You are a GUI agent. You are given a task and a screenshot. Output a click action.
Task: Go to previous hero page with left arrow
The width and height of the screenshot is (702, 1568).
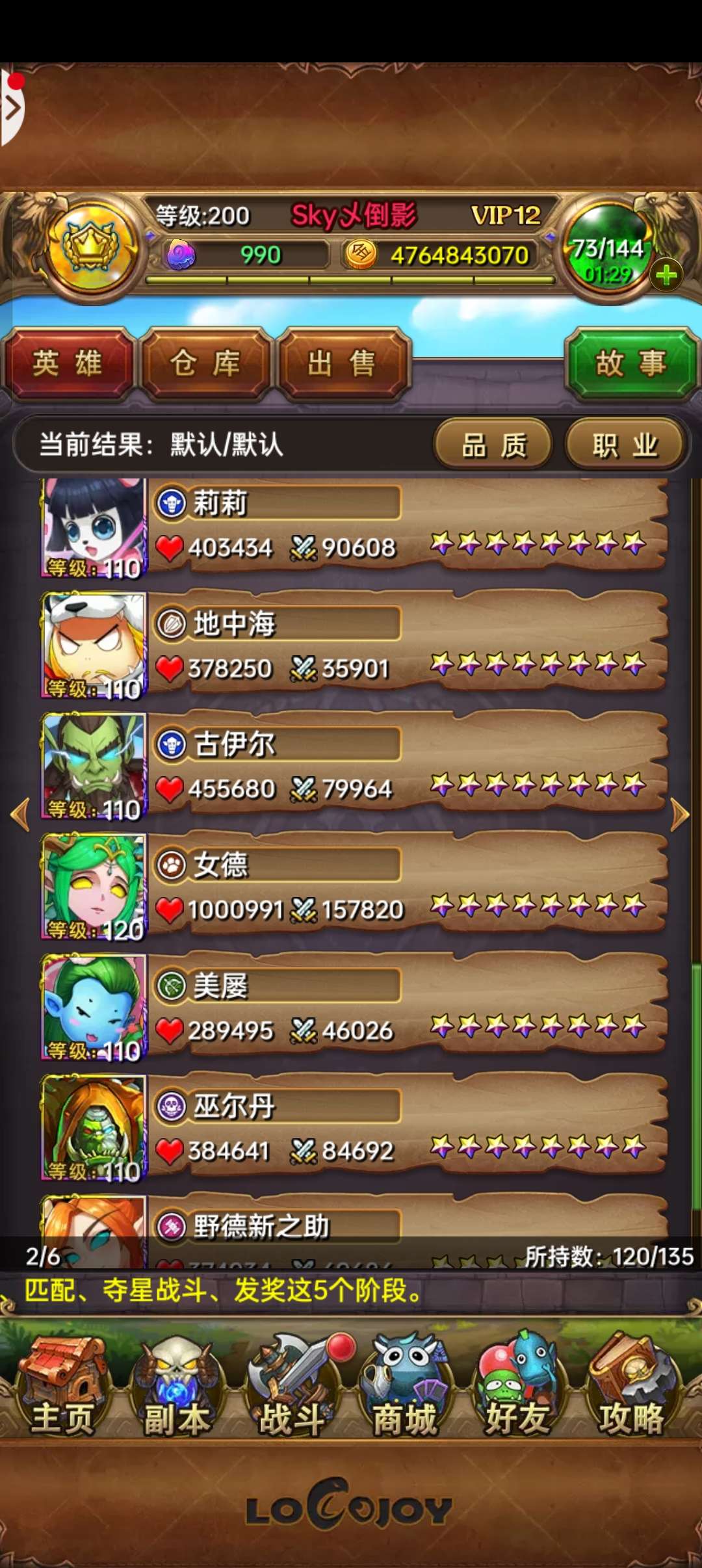coord(21,815)
